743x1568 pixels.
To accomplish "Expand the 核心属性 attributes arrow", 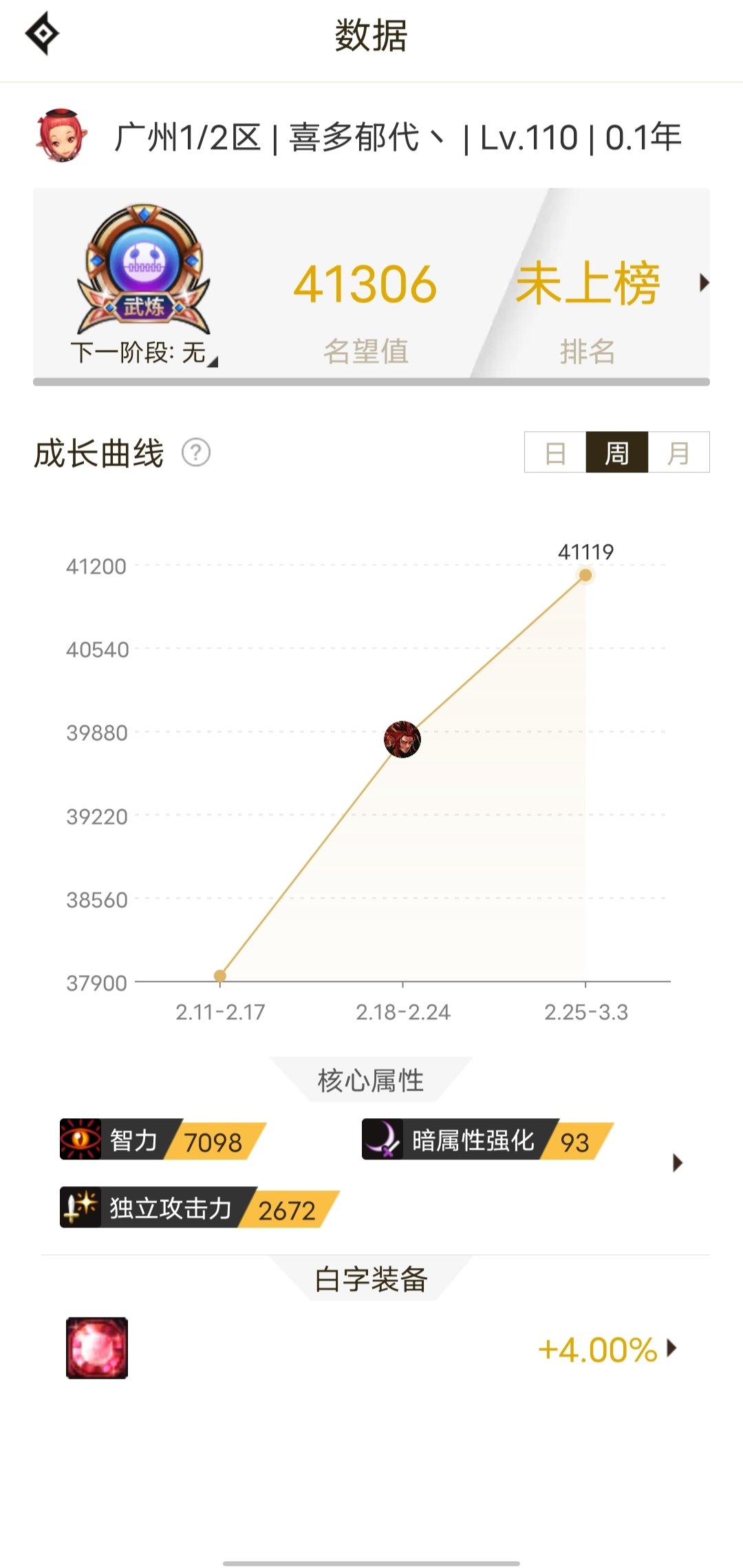I will pyautogui.click(x=678, y=1163).
